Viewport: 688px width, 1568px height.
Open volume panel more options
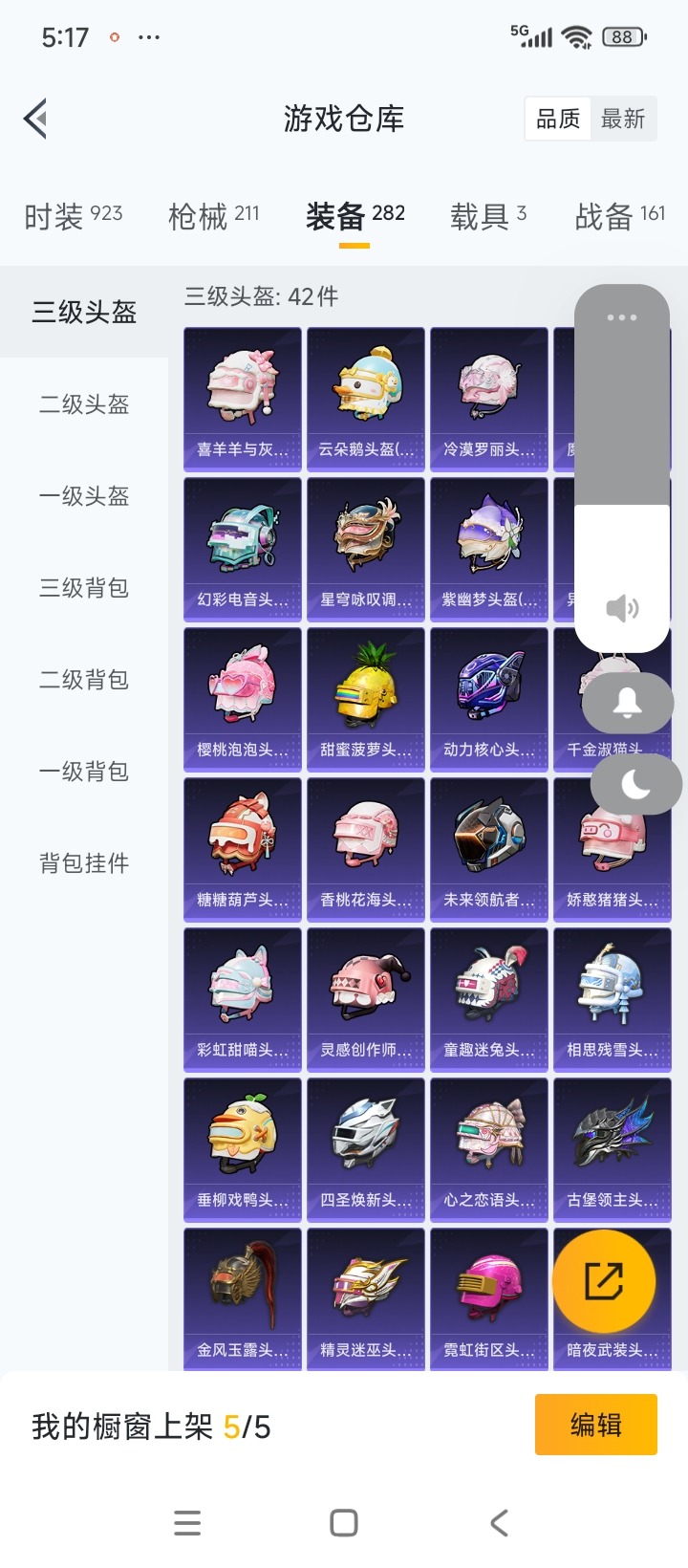coord(621,317)
